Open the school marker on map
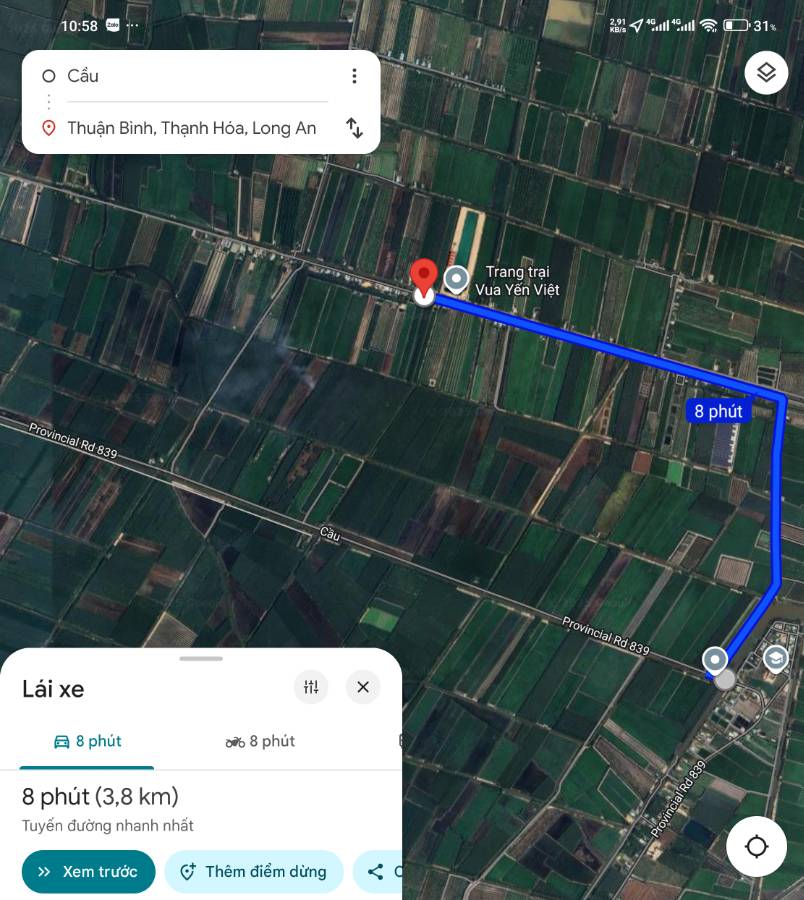This screenshot has width=804, height=900. click(775, 658)
